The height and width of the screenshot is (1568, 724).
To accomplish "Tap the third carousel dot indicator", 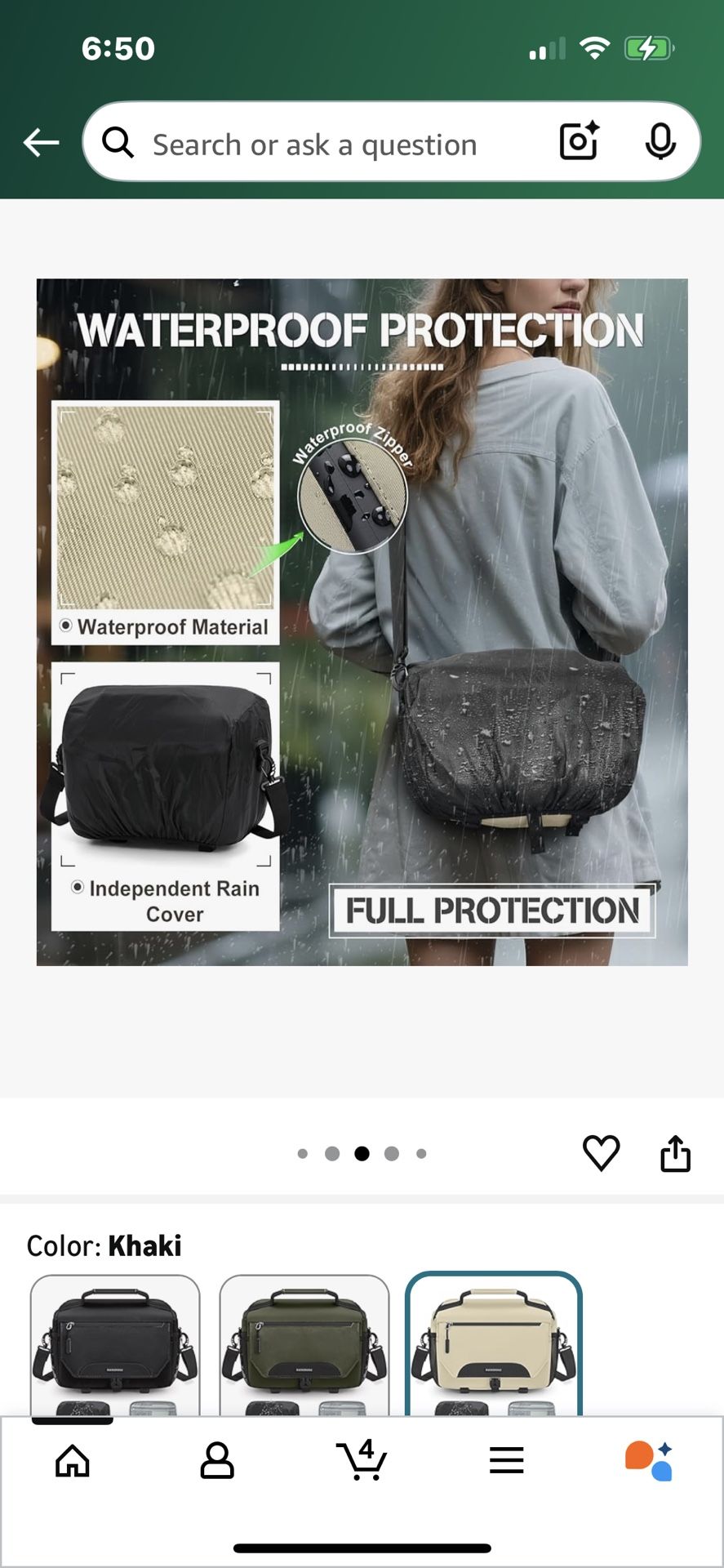I will click(x=362, y=1153).
